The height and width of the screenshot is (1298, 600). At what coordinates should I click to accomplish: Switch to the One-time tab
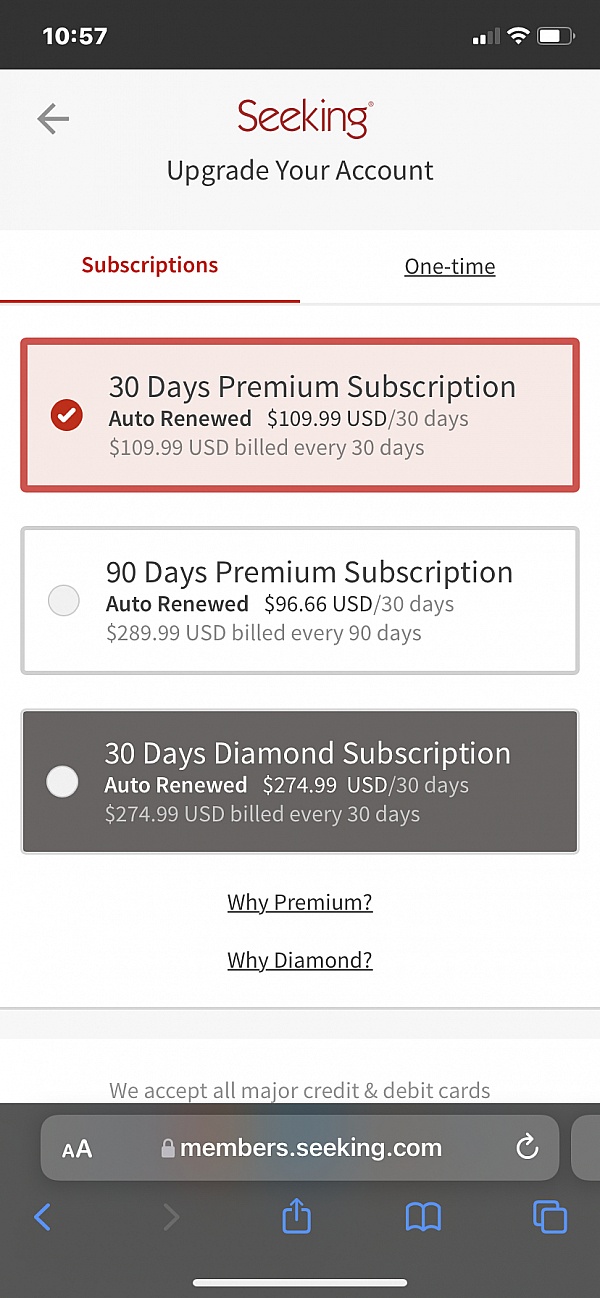(x=449, y=267)
